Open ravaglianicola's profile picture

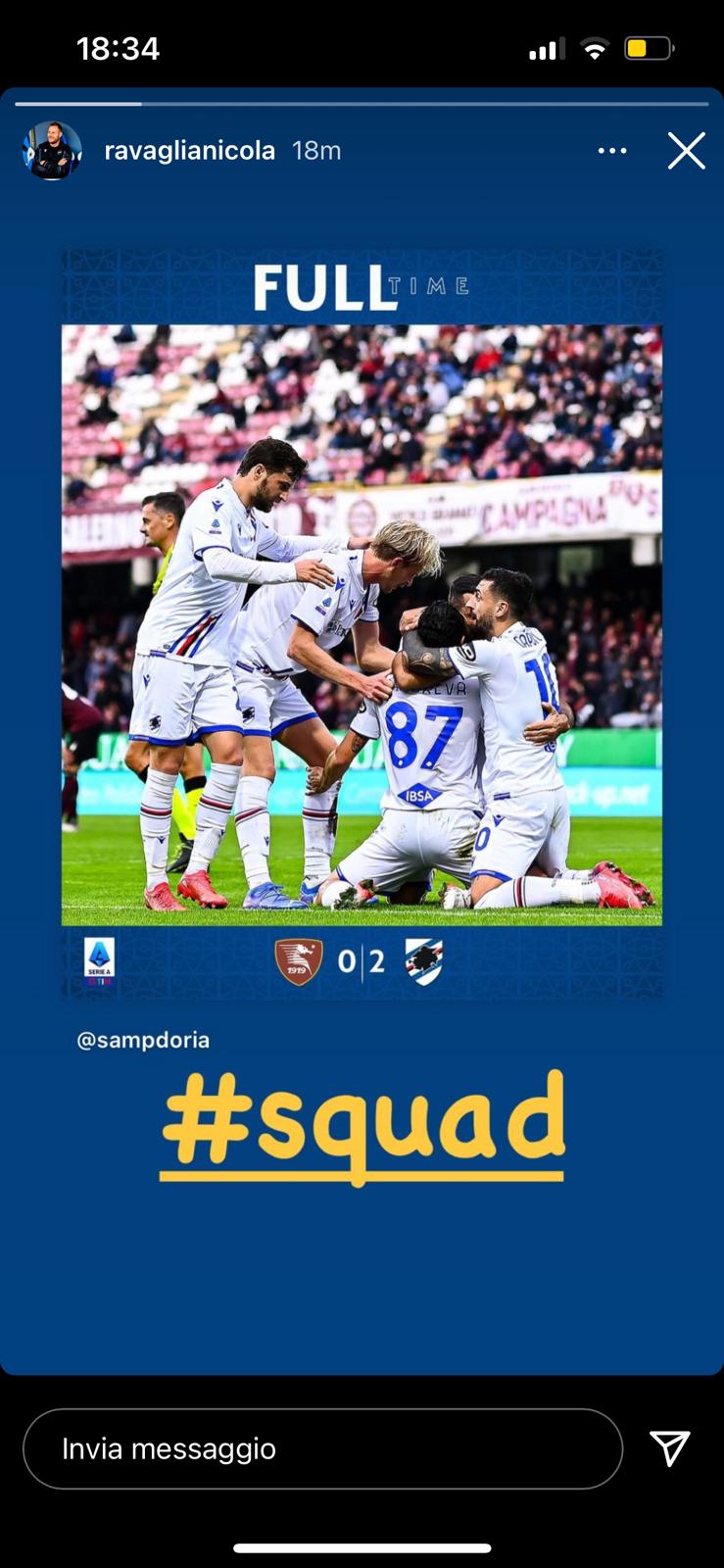(51, 151)
